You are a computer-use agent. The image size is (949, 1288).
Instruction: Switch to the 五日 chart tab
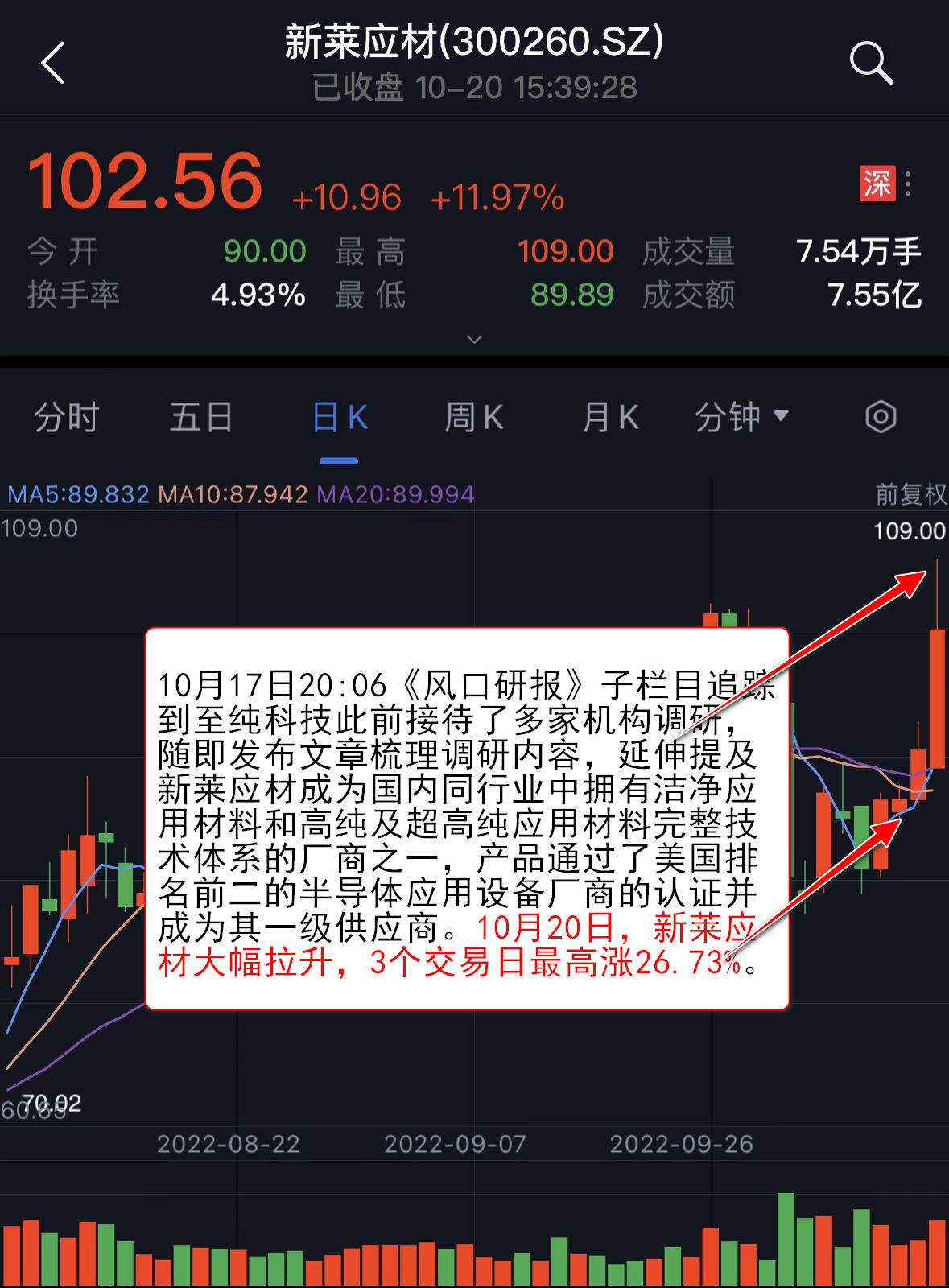(x=201, y=418)
